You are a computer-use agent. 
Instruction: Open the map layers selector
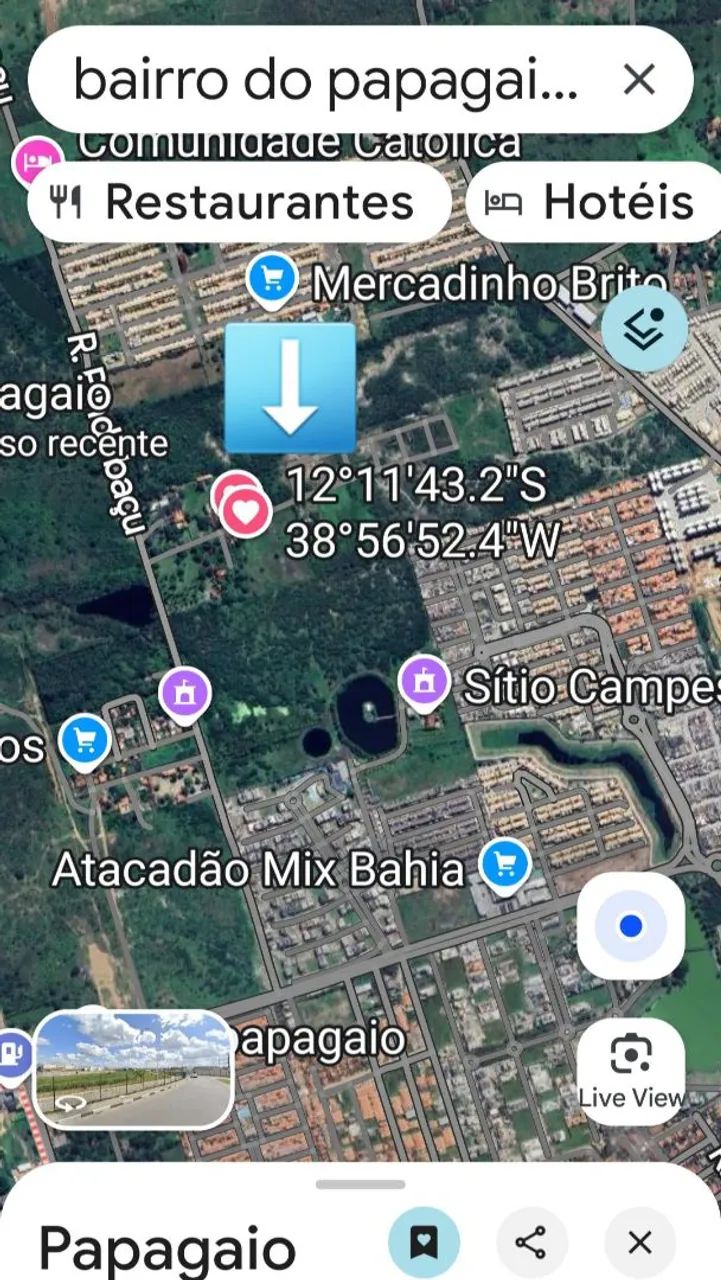click(643, 328)
